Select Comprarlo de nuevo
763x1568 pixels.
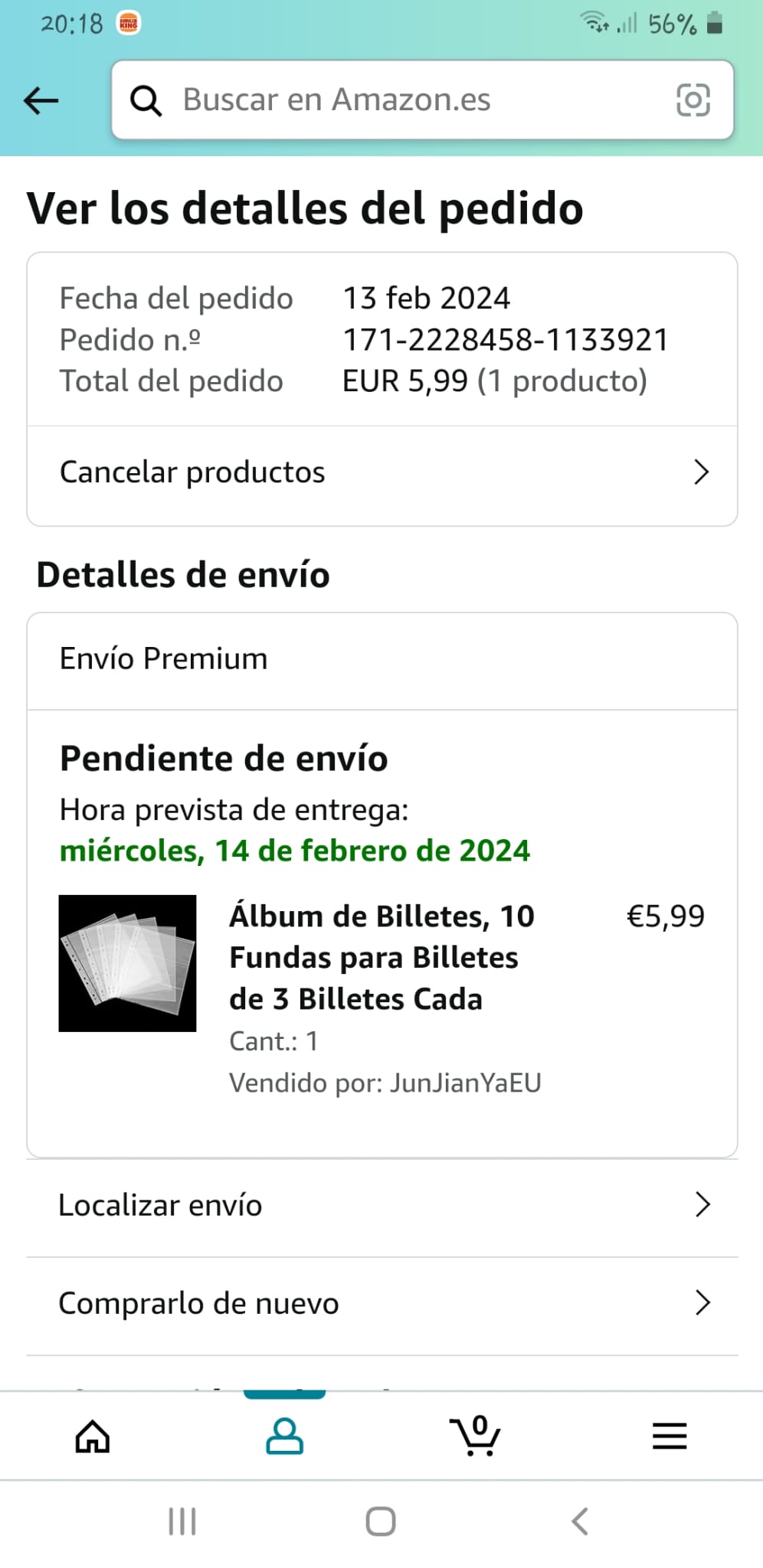pos(382,1304)
